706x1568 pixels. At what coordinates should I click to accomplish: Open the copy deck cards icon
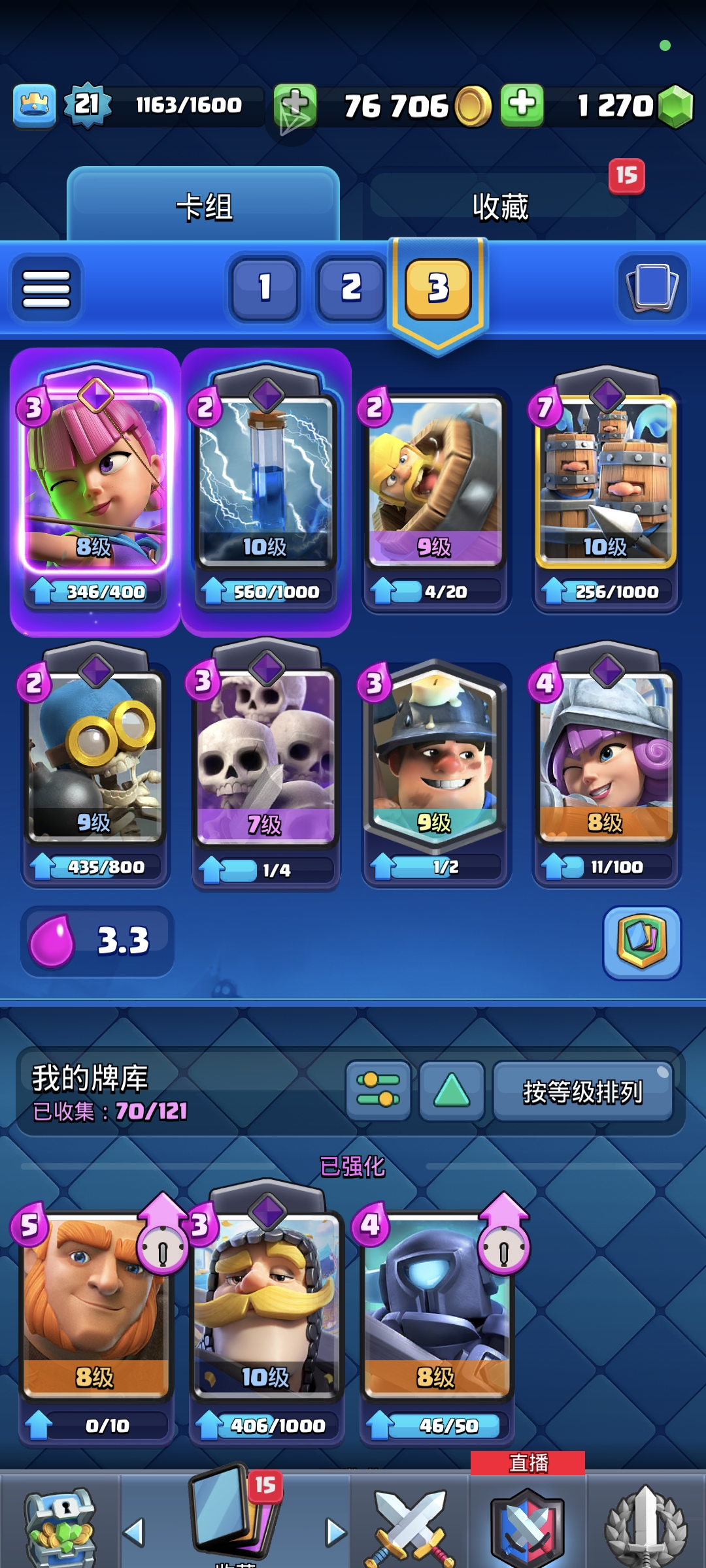click(x=652, y=287)
